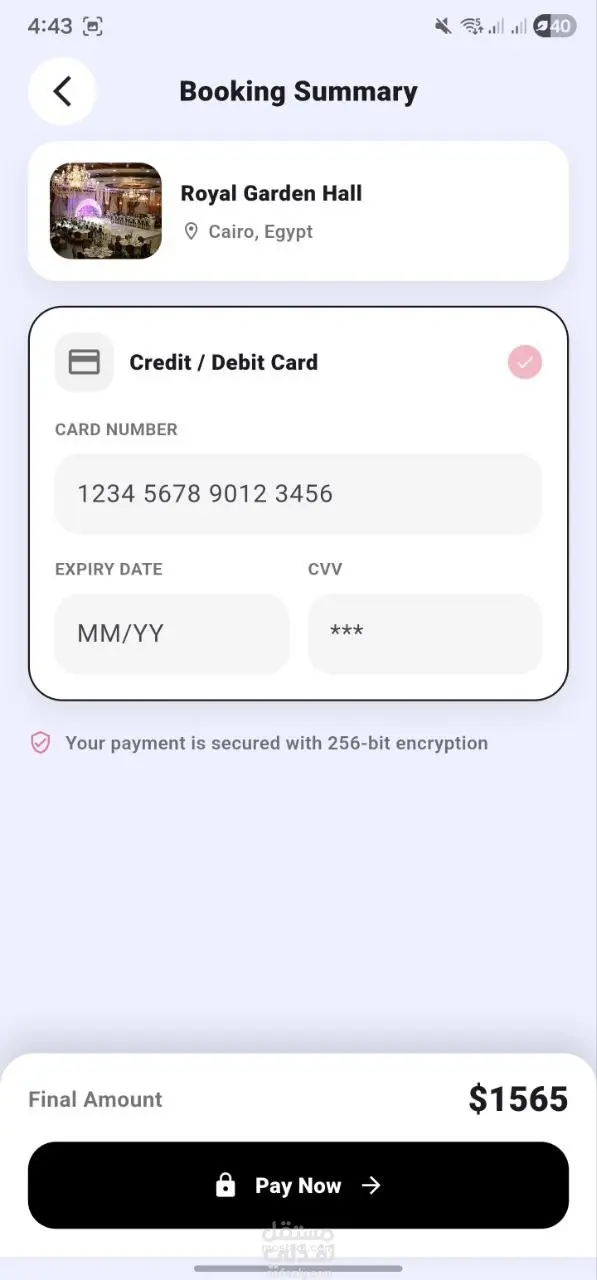
Task: Enter the CVV field
Action: [425, 634]
